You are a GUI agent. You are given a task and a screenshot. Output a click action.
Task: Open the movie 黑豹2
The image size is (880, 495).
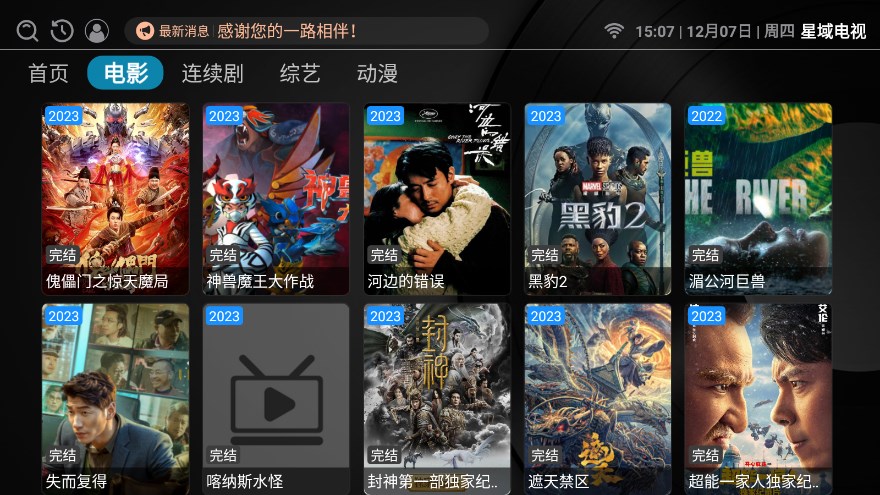point(598,198)
